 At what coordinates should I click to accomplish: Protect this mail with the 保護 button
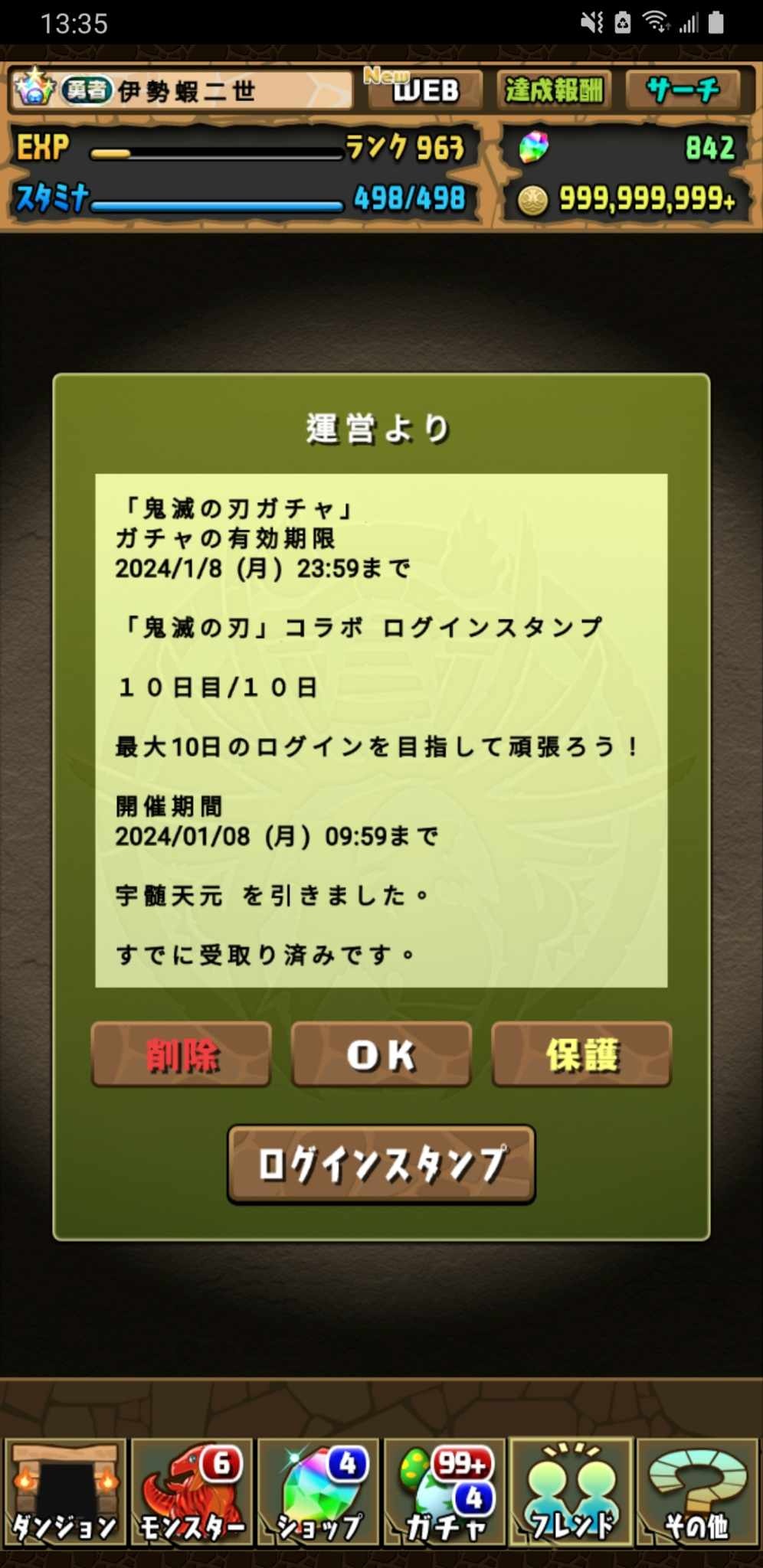coord(581,1054)
